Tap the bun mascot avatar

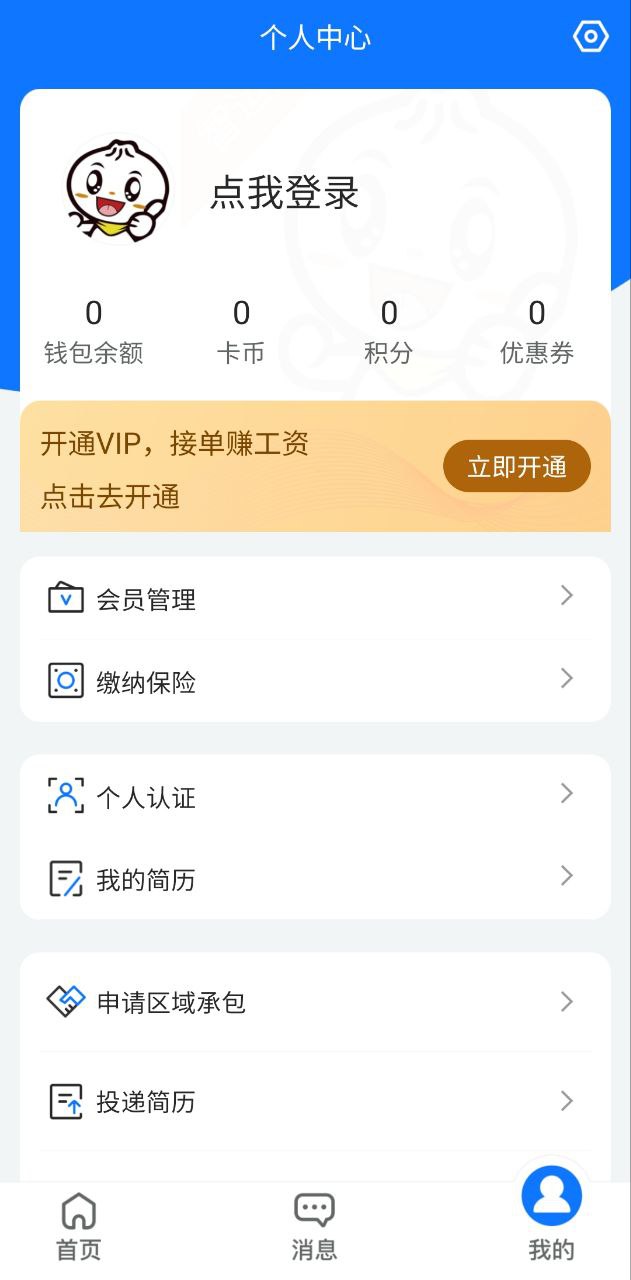(118, 191)
